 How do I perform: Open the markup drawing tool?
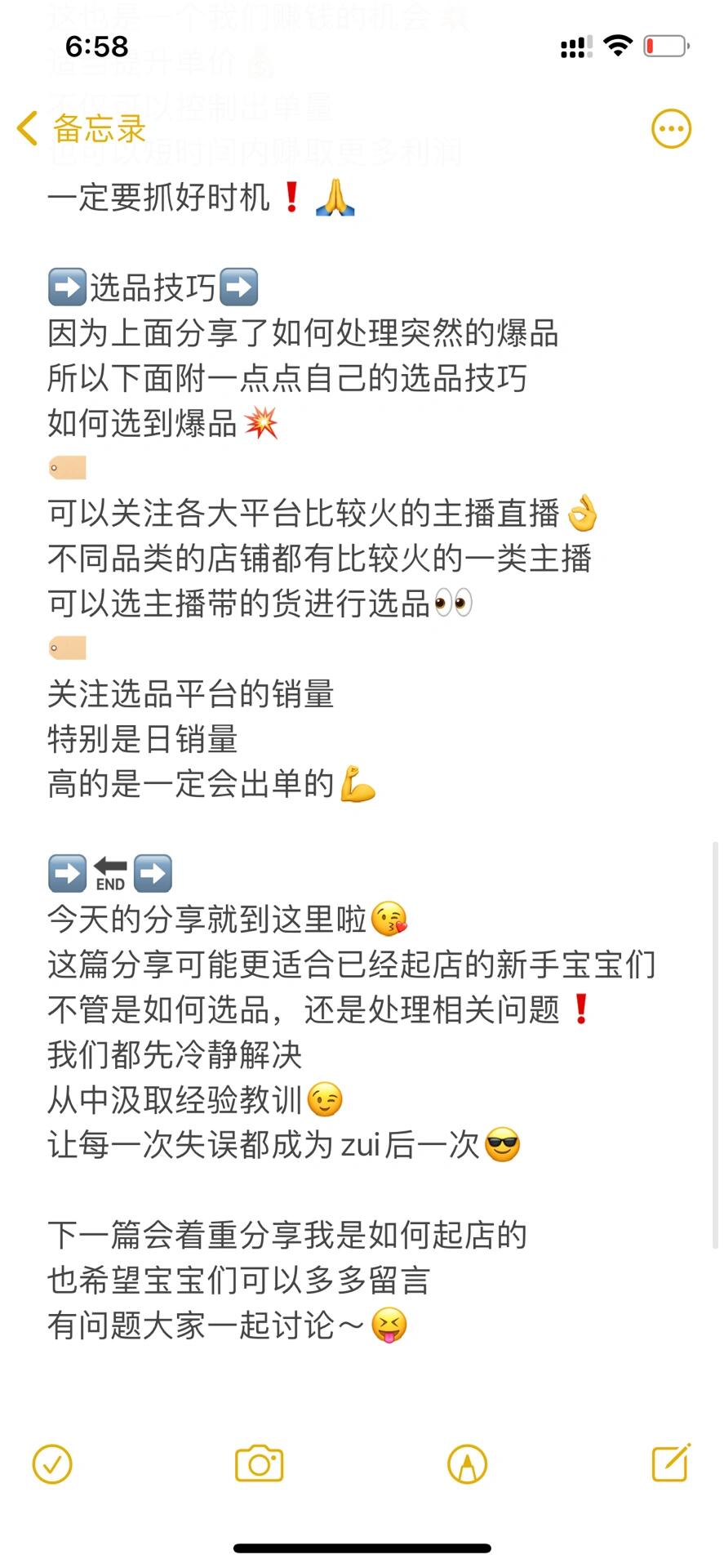pyautogui.click(x=467, y=1464)
